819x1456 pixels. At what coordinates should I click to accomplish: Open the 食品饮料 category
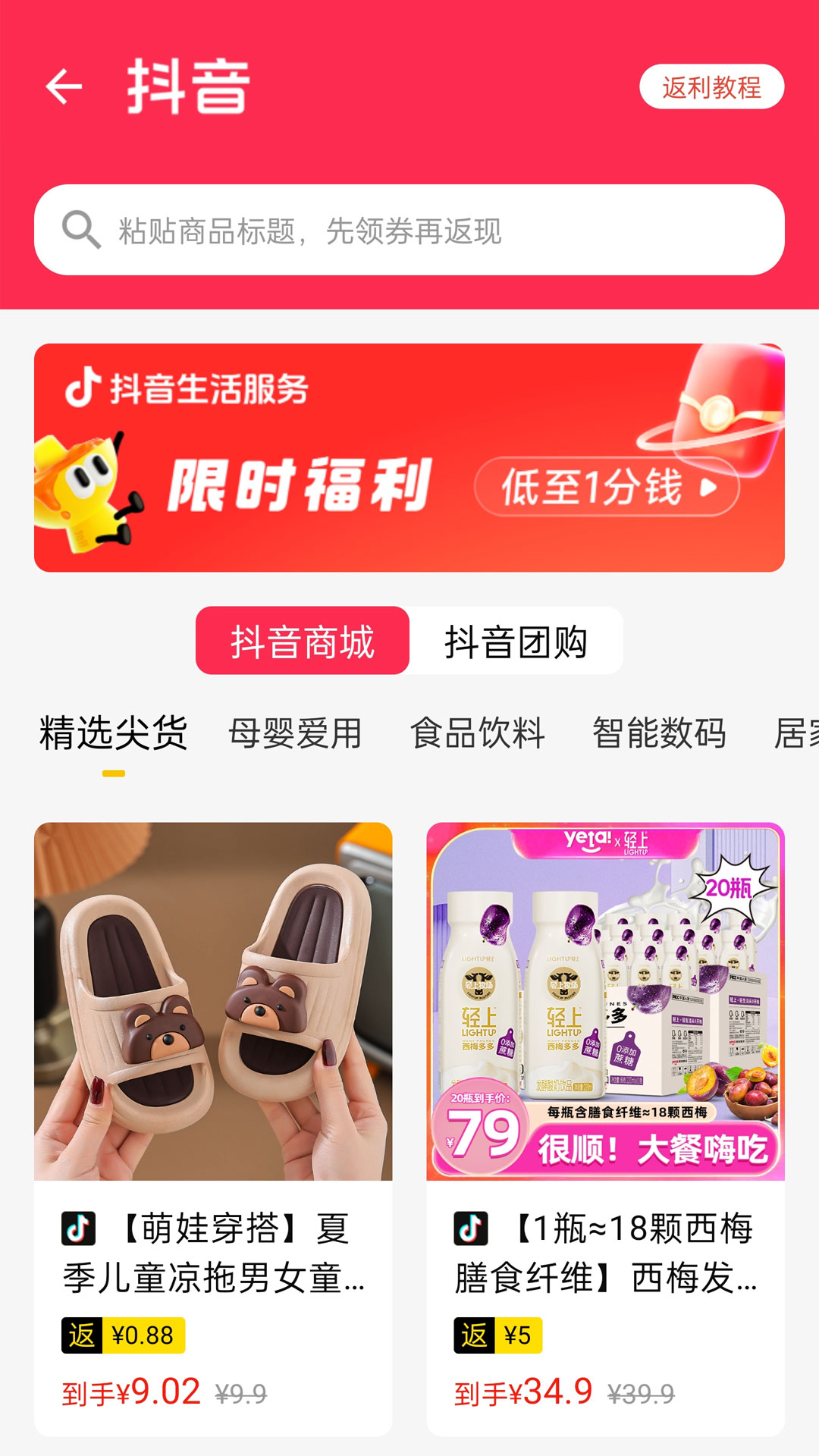(x=477, y=733)
